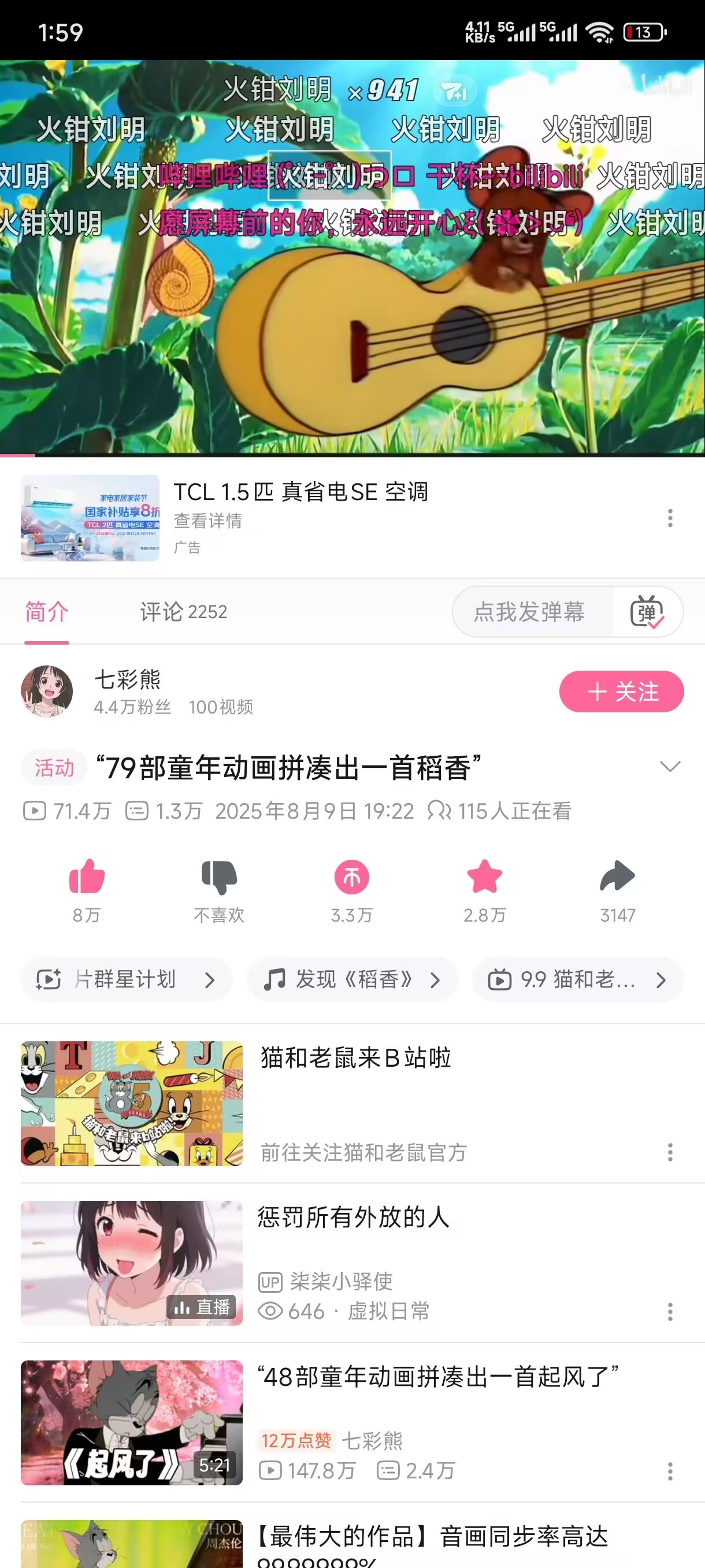This screenshot has height=1568, width=705.
Task: Open 猫和老鼠来B站啦 card
Action: click(356, 1058)
